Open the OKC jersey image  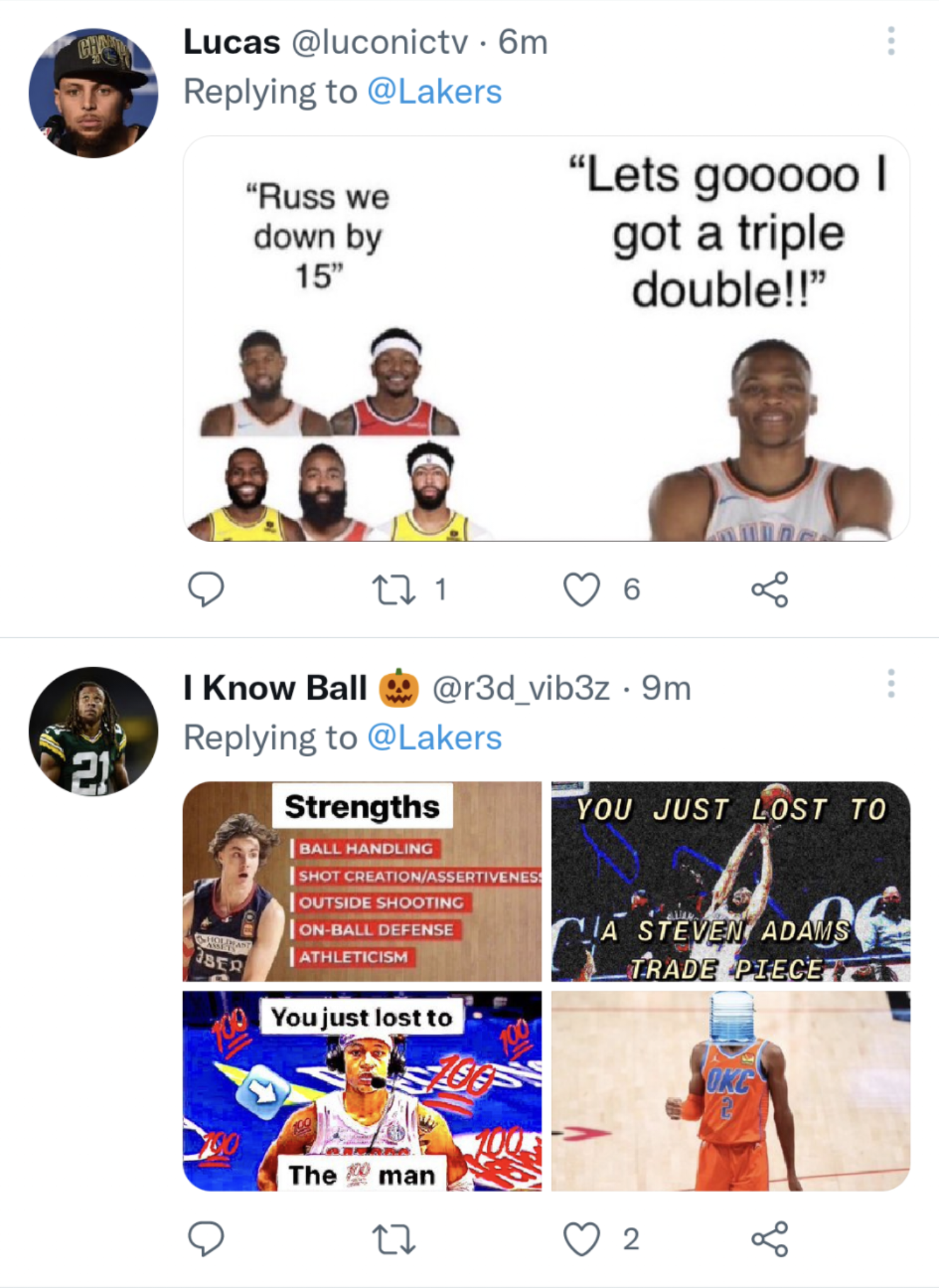pos(730,1091)
